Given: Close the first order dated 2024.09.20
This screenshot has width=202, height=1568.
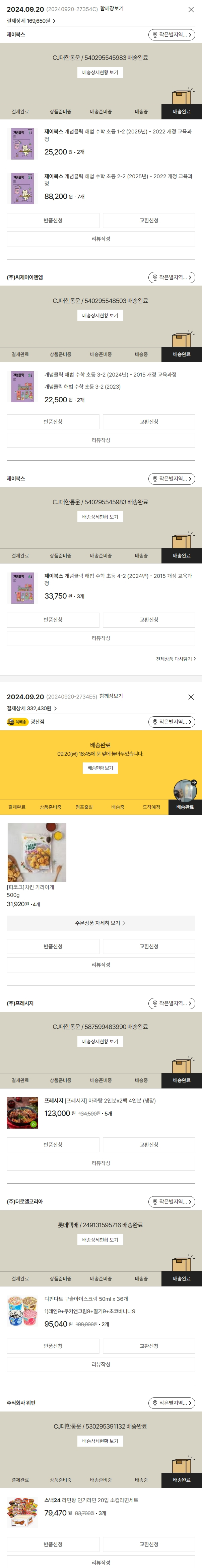Looking at the screenshot, I should click(190, 10).
